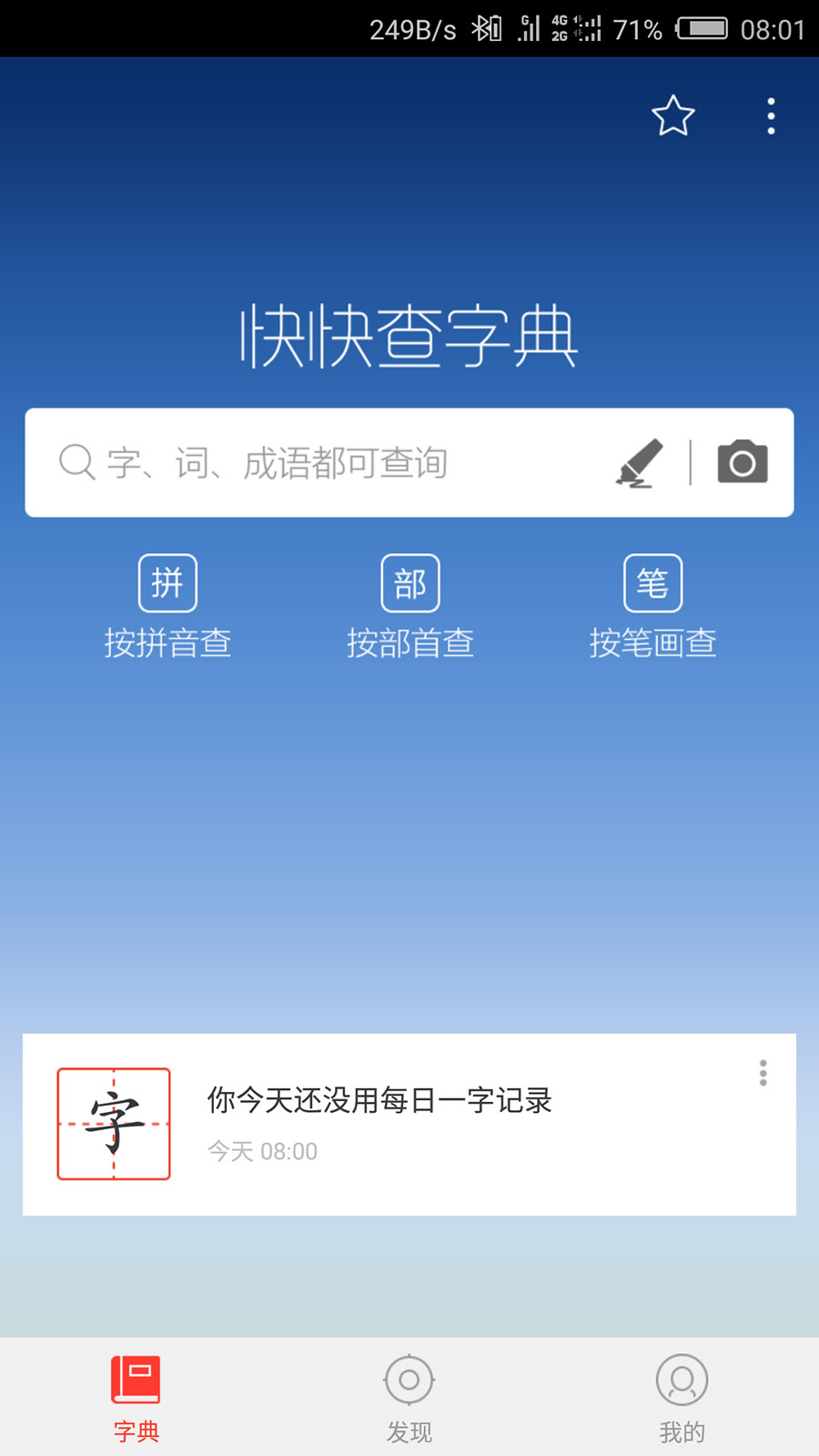Open camera lookup icon
Screen dimensions: 819x1456
742,462
